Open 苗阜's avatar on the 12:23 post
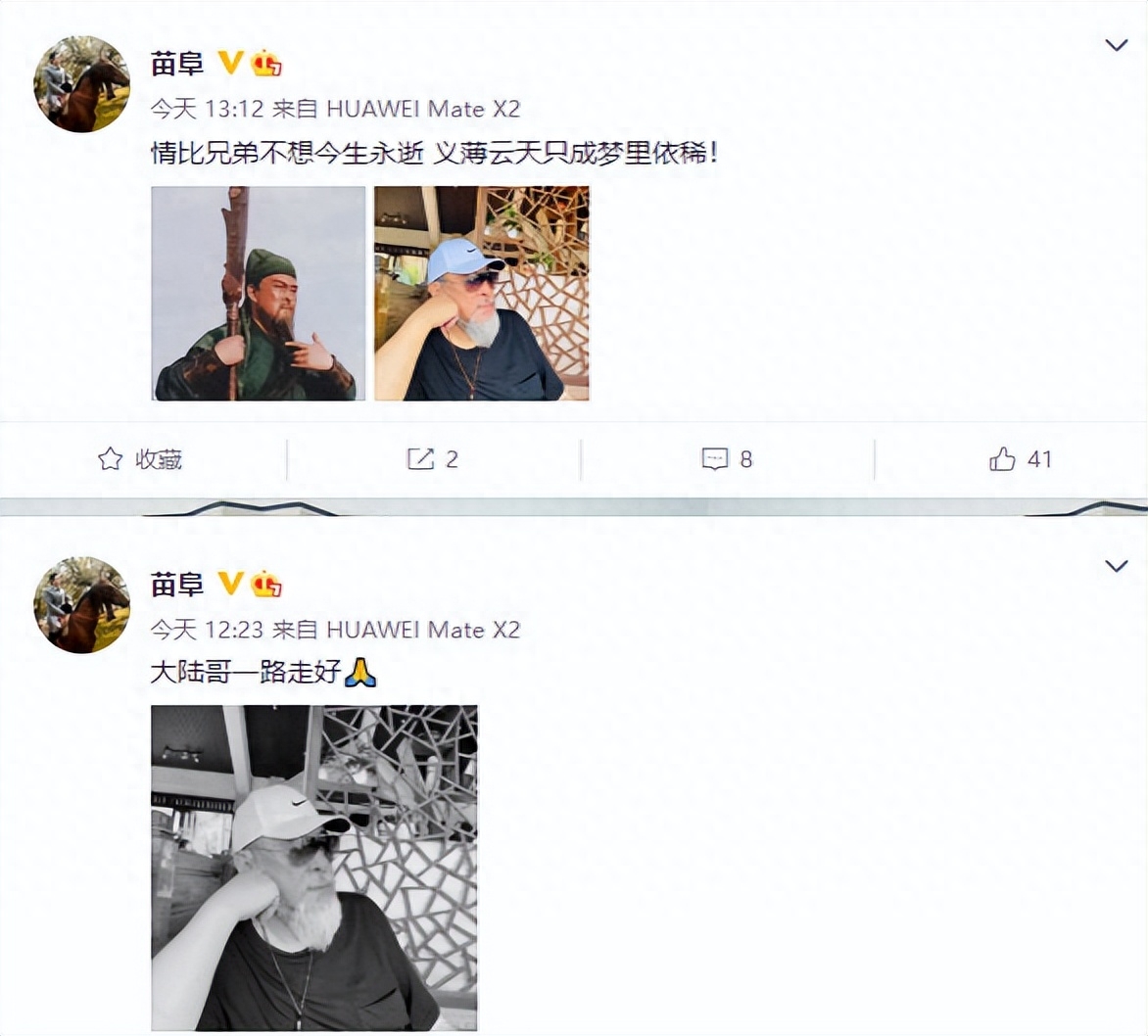This screenshot has height=1036, width=1148. coord(81,605)
